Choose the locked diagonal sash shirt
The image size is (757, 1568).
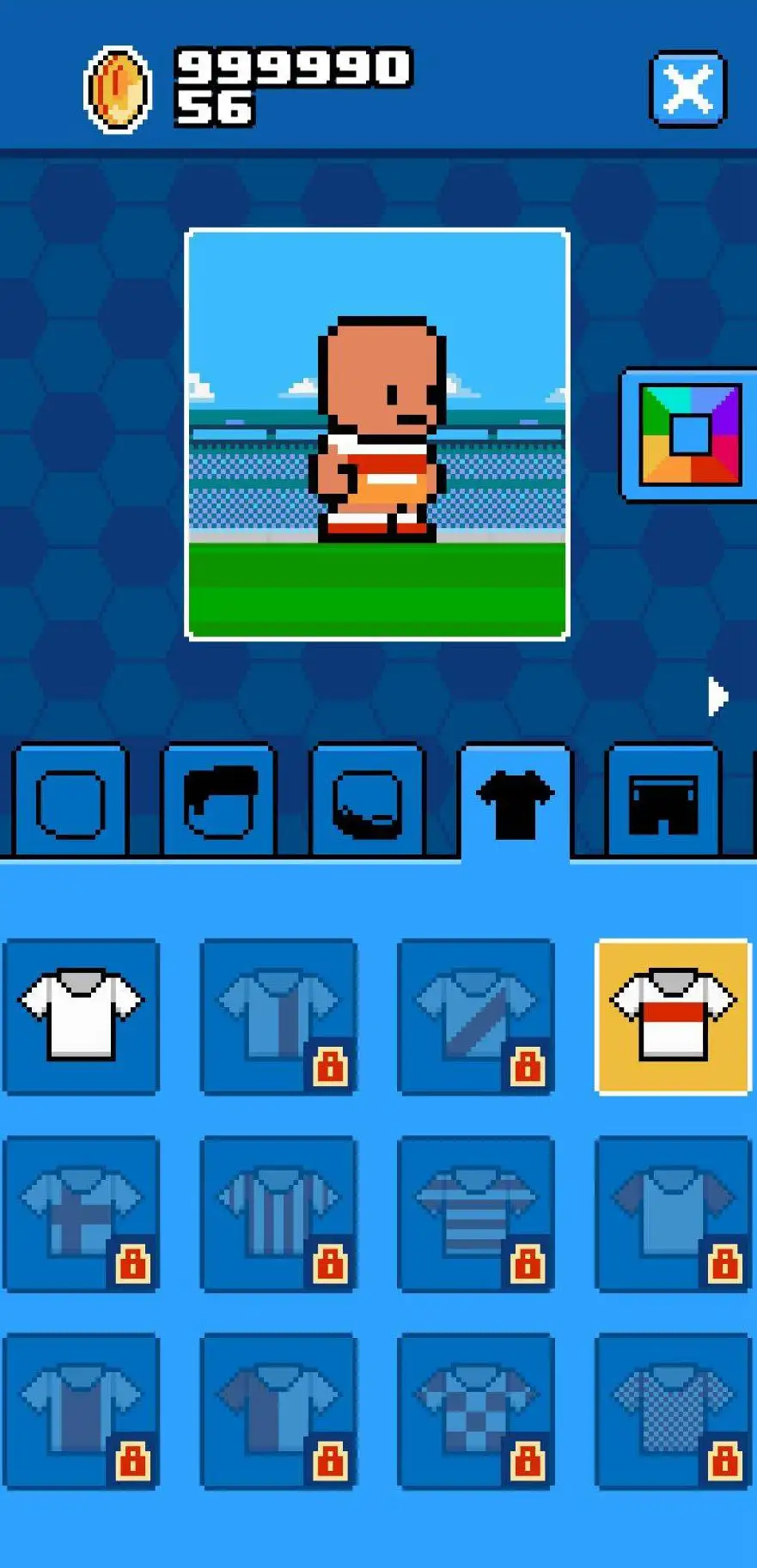(475, 1016)
